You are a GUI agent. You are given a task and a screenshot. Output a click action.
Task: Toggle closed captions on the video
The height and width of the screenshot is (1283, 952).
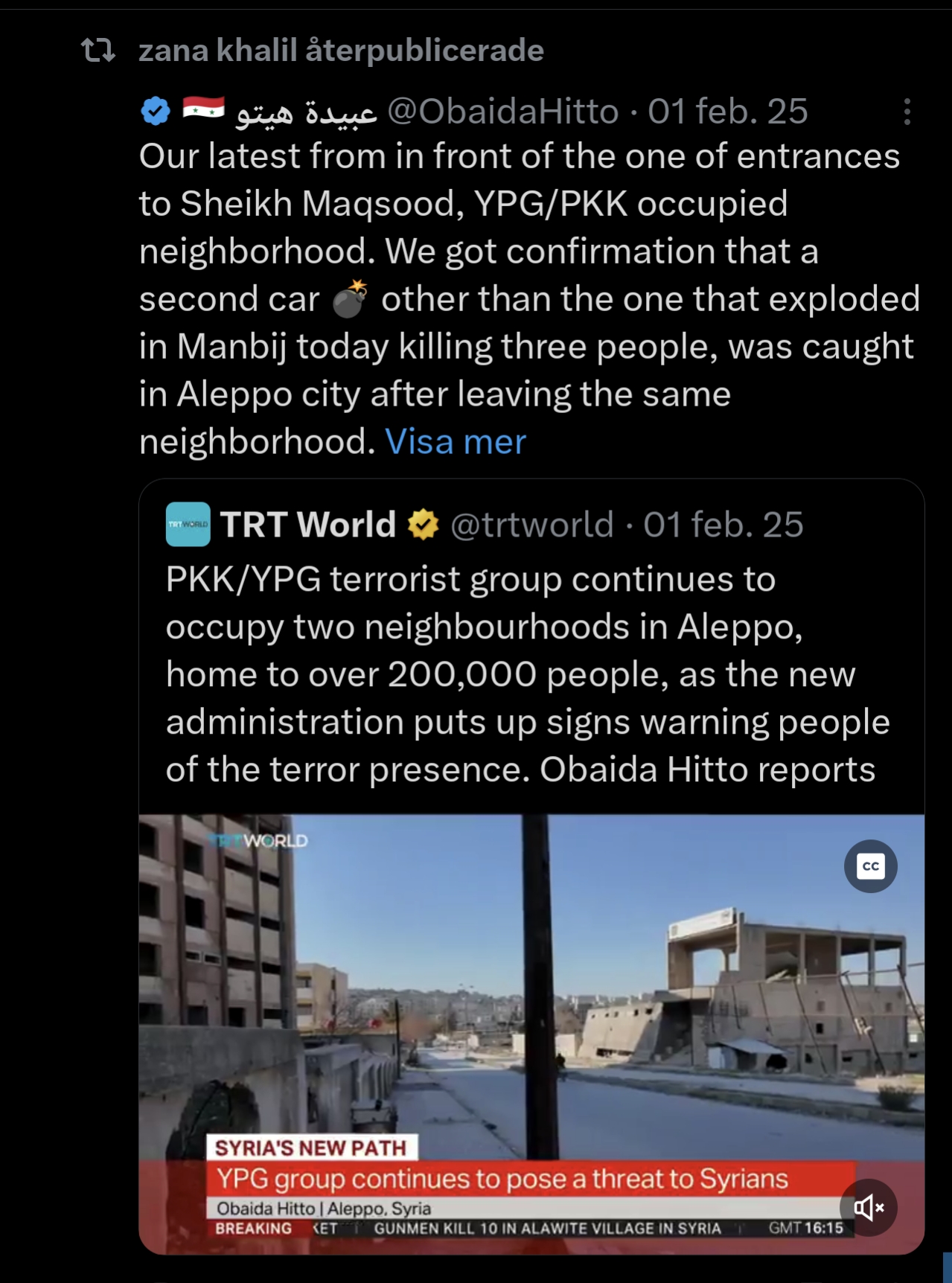pos(870,866)
